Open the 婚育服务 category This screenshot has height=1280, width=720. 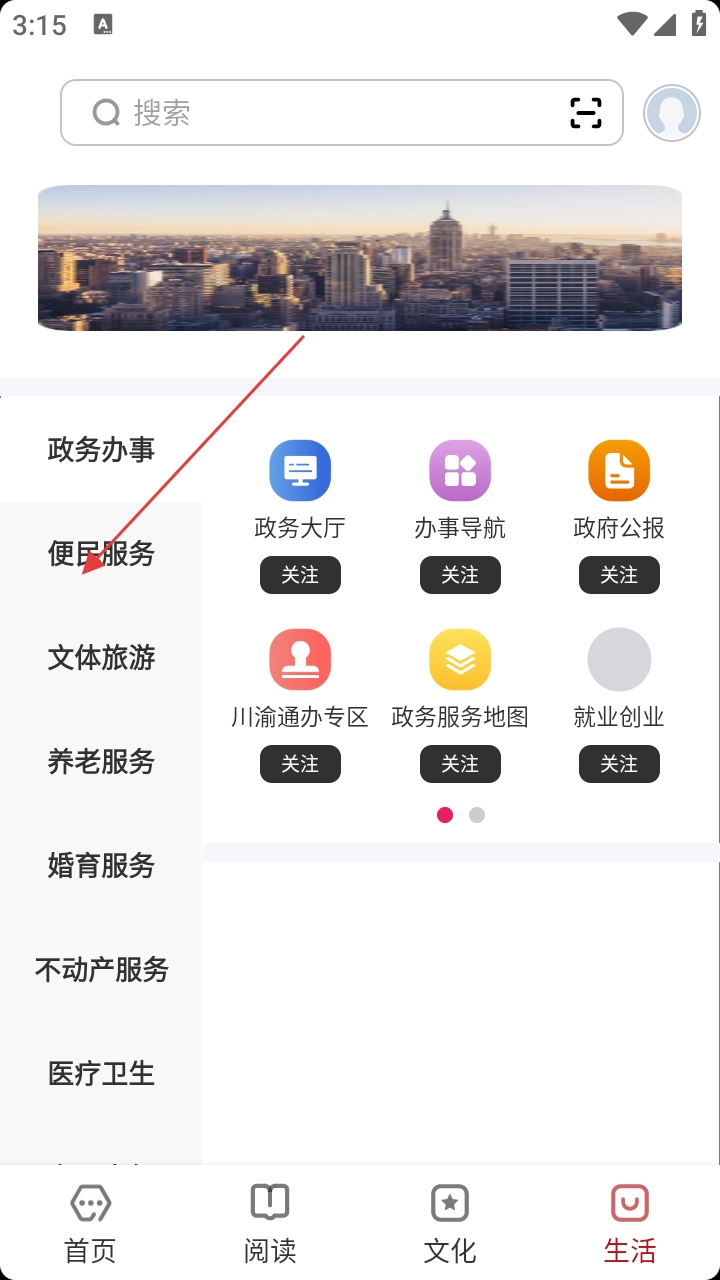tap(101, 866)
